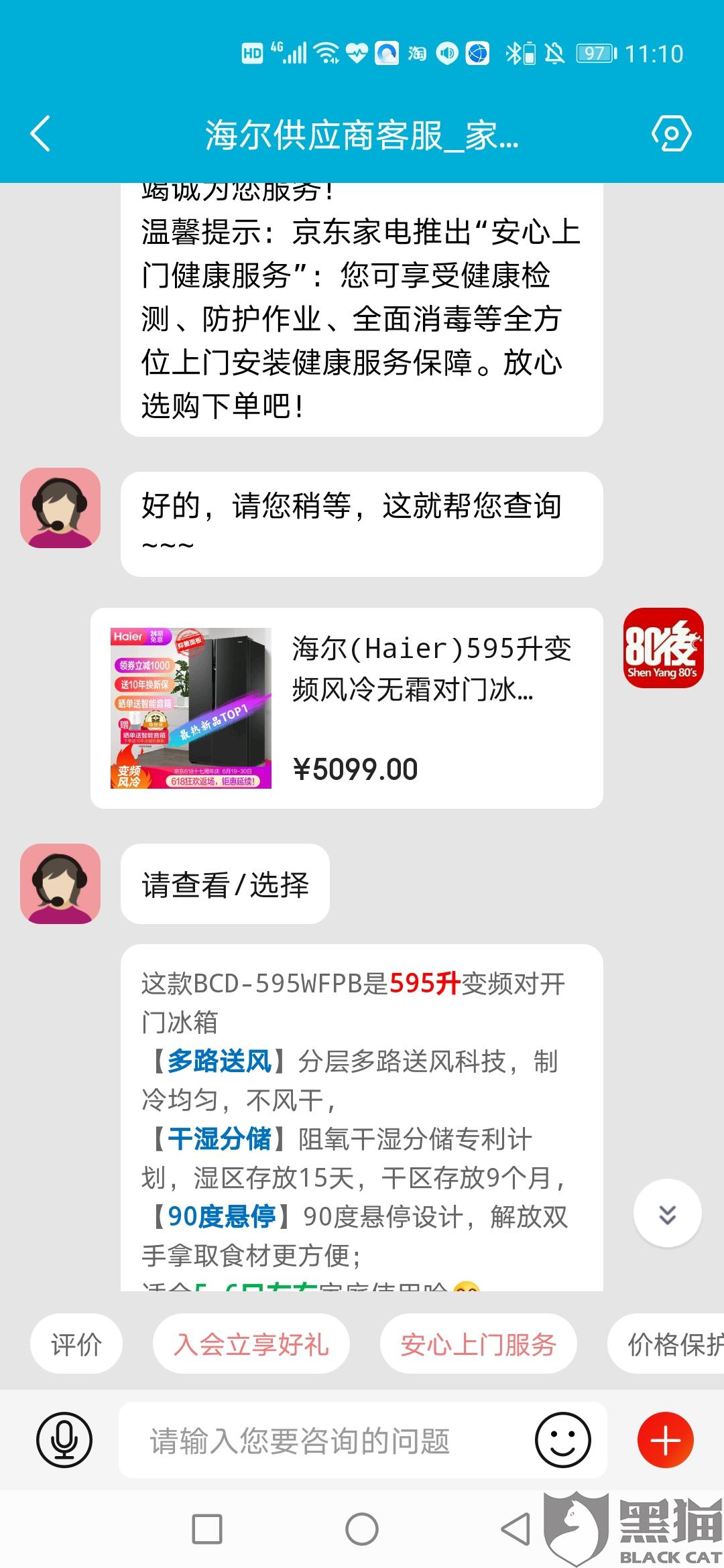Tap the 价格保护 chip

[666, 1344]
